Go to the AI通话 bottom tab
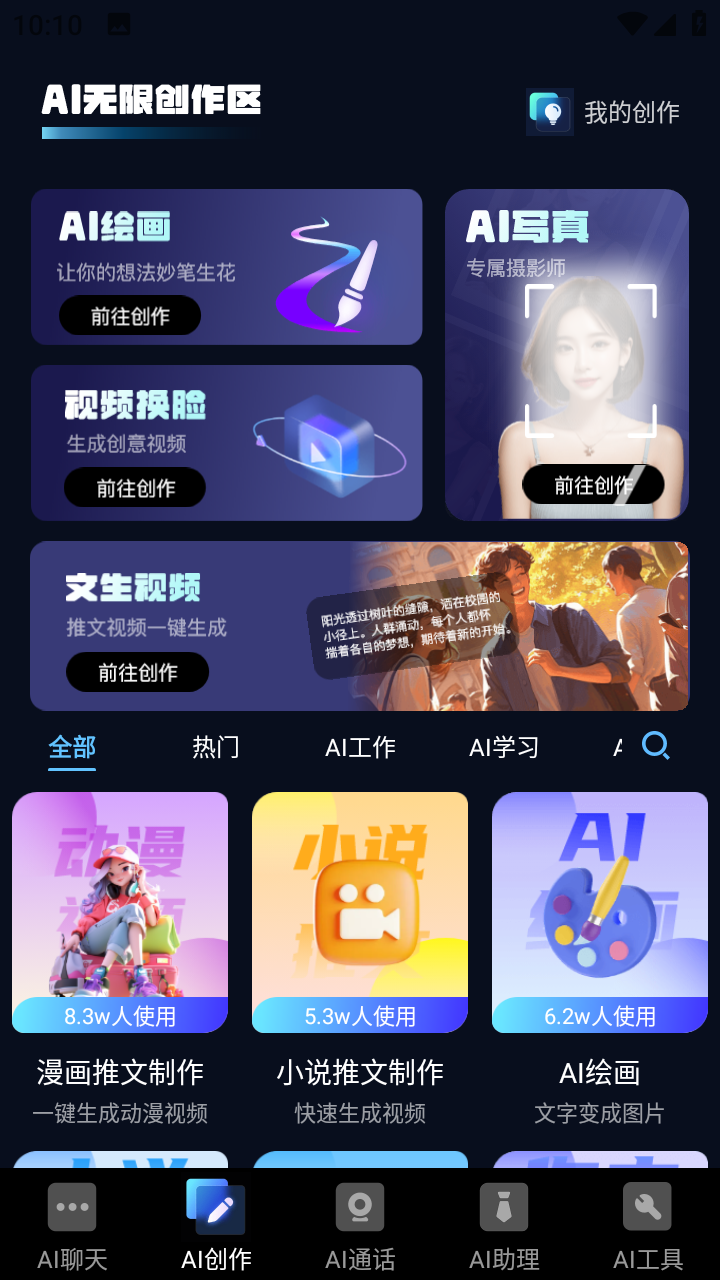 coord(360,1225)
